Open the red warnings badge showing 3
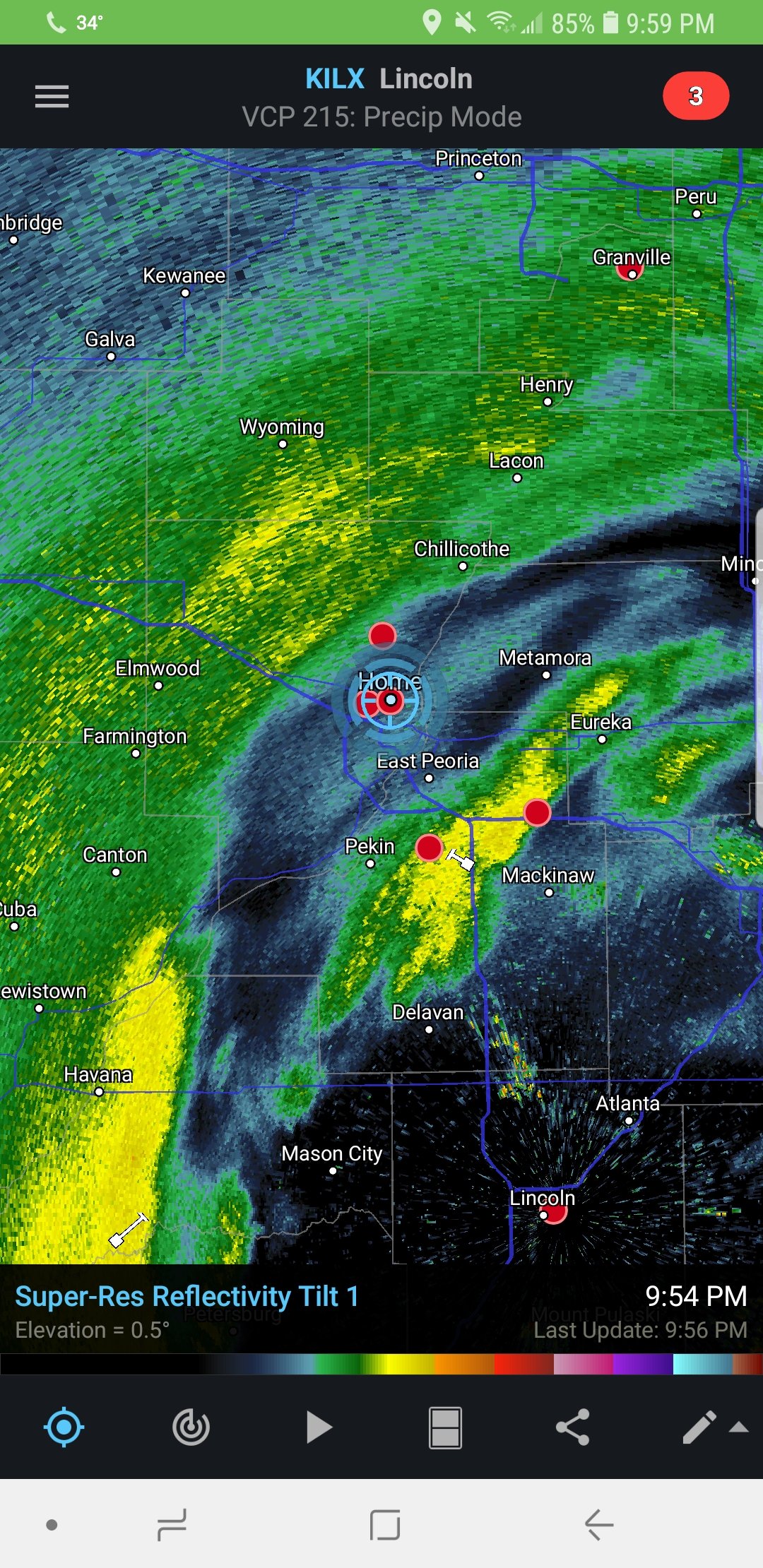Image resolution: width=763 pixels, height=1568 pixels. coord(695,96)
